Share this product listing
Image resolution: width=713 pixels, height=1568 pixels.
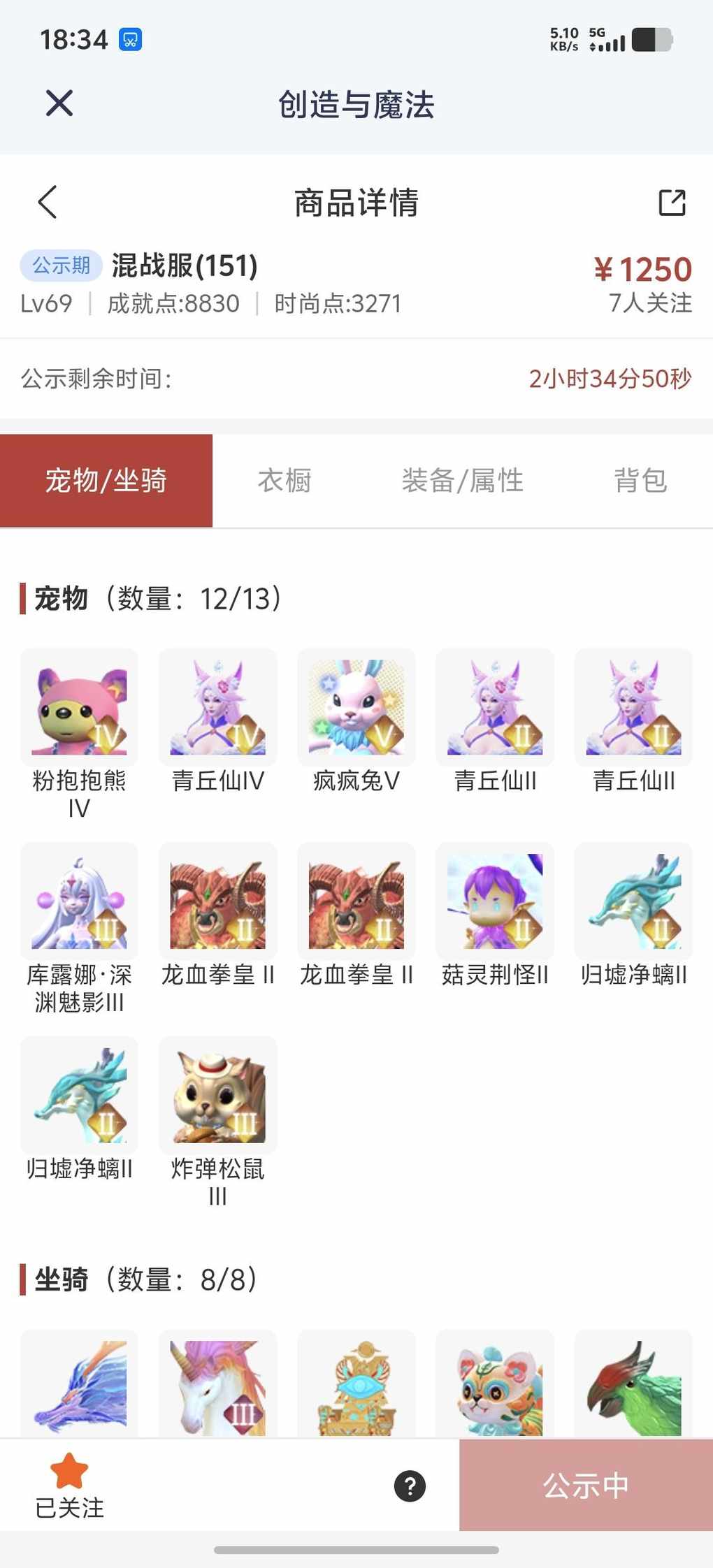tap(672, 203)
